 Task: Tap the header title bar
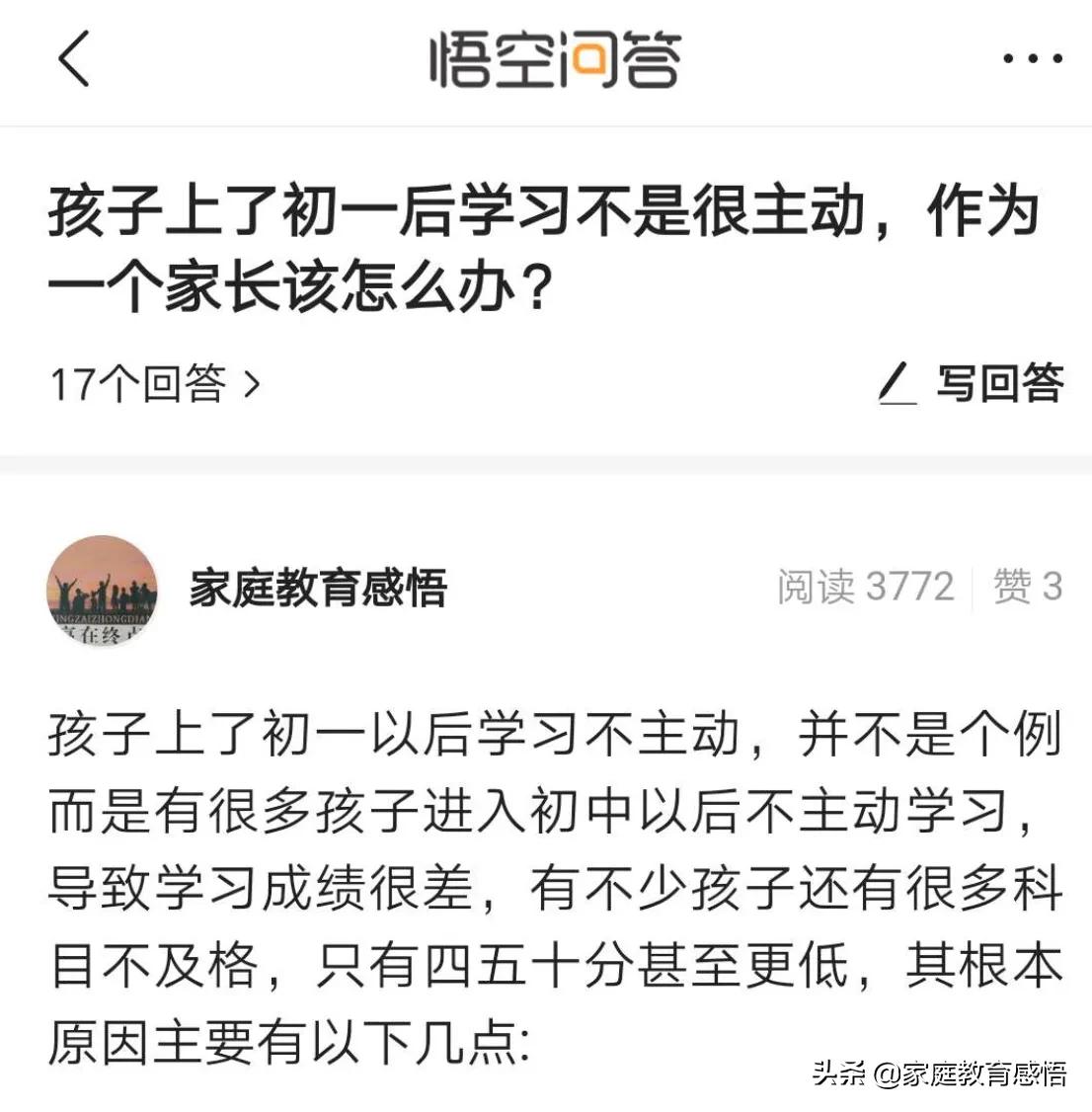point(546,59)
